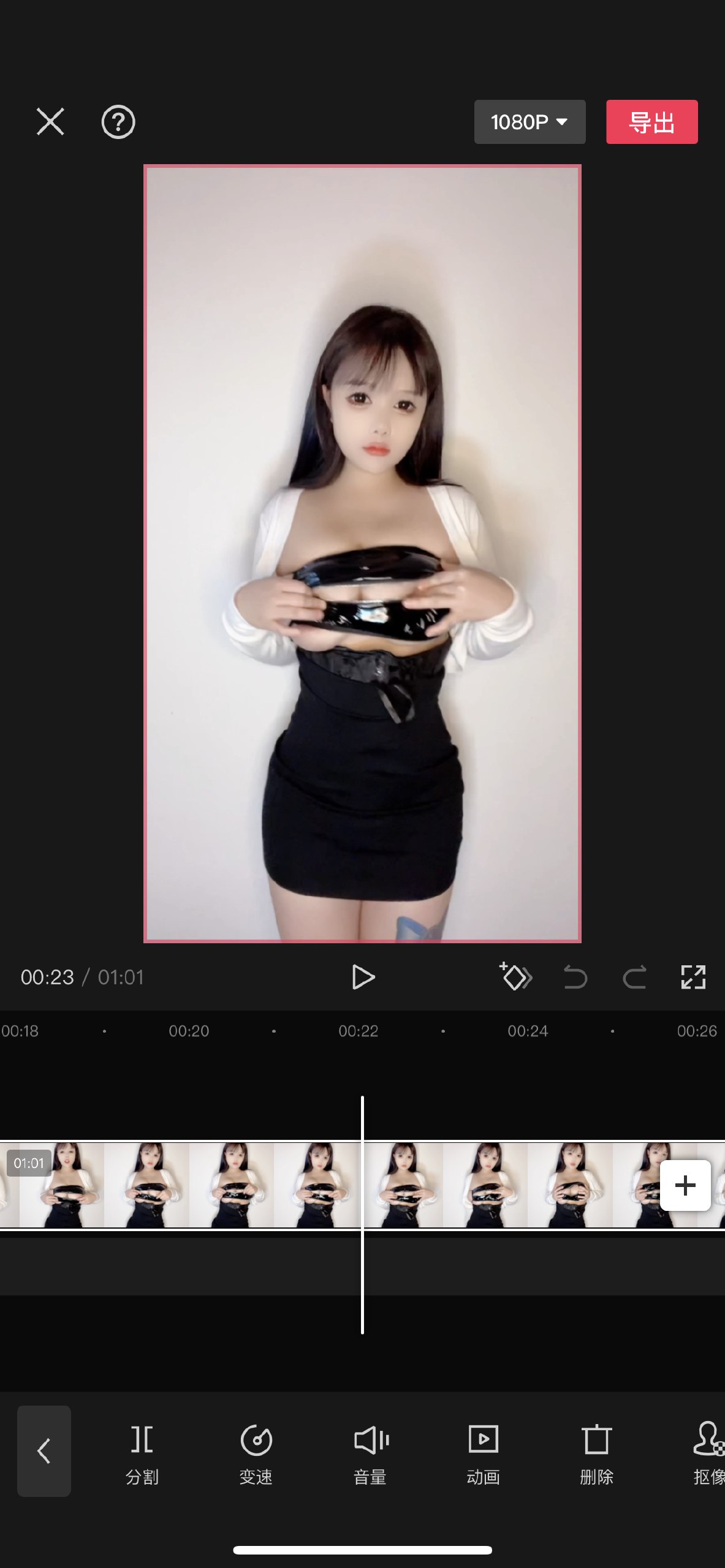Screen dimensions: 725x1568
Task: Enter fullscreen preview mode
Action: point(693,977)
